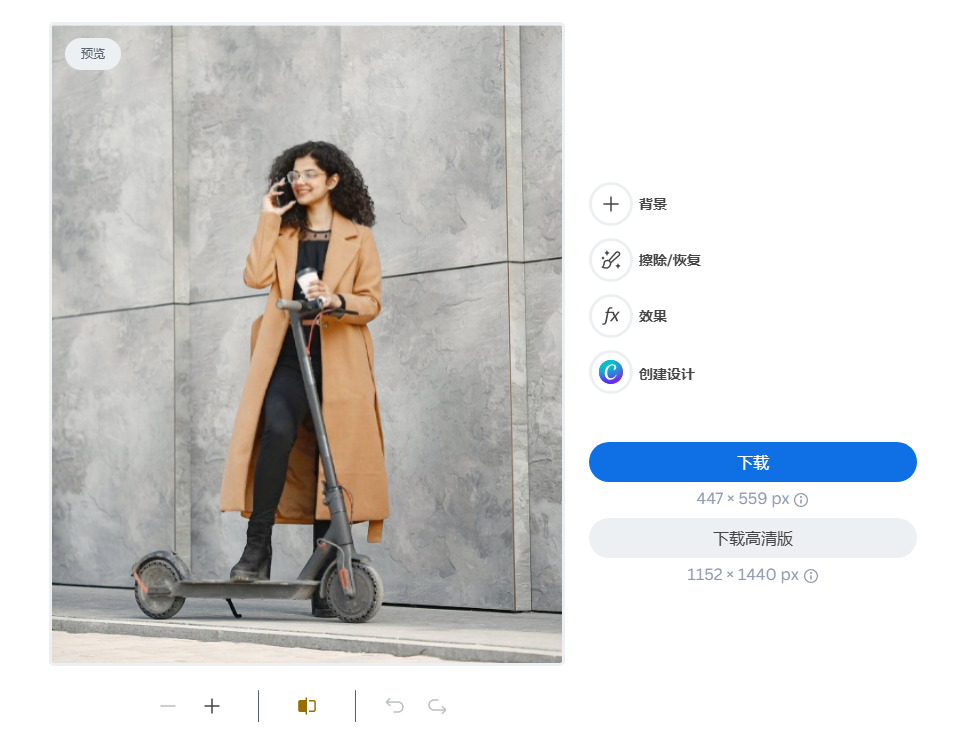This screenshot has width=963, height=747.
Task: Tap 创建设计 to create a design
Action: tap(611, 373)
